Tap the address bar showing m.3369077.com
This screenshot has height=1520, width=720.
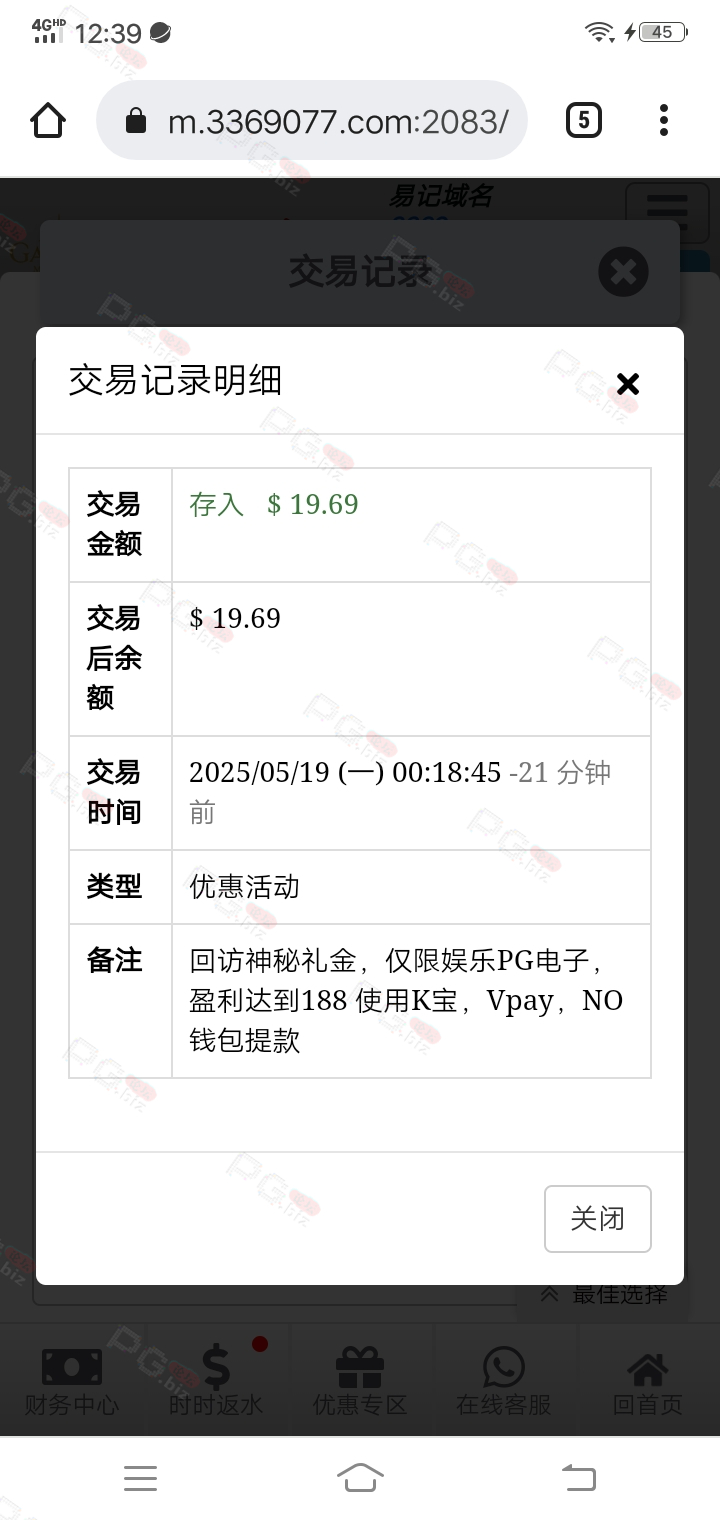tap(312, 121)
